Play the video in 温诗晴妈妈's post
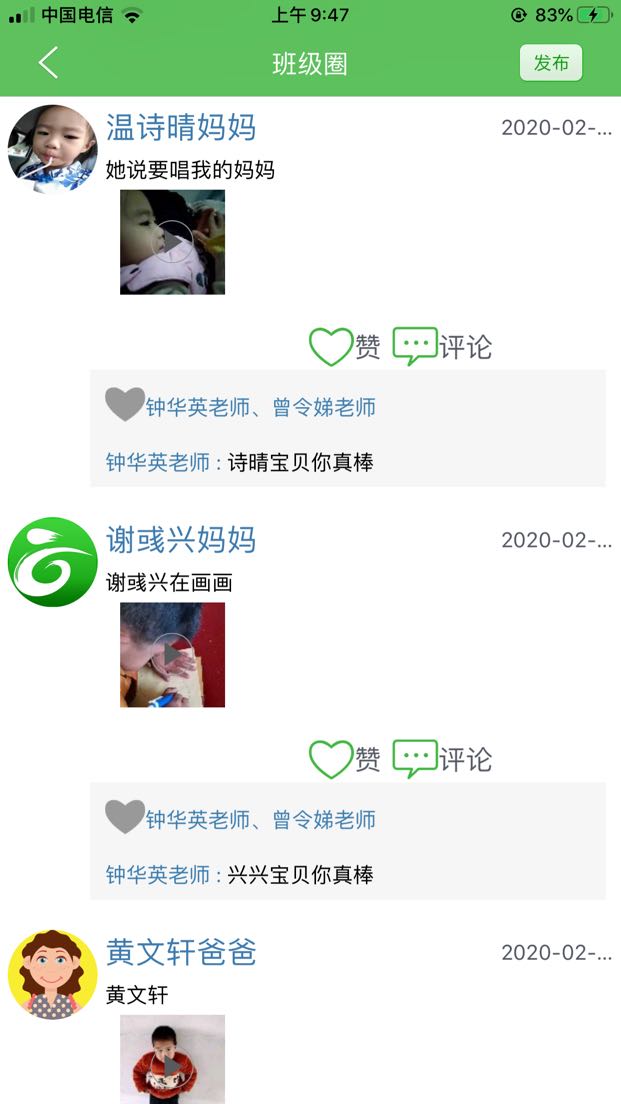Screen dimensions: 621x1104 (x=172, y=242)
